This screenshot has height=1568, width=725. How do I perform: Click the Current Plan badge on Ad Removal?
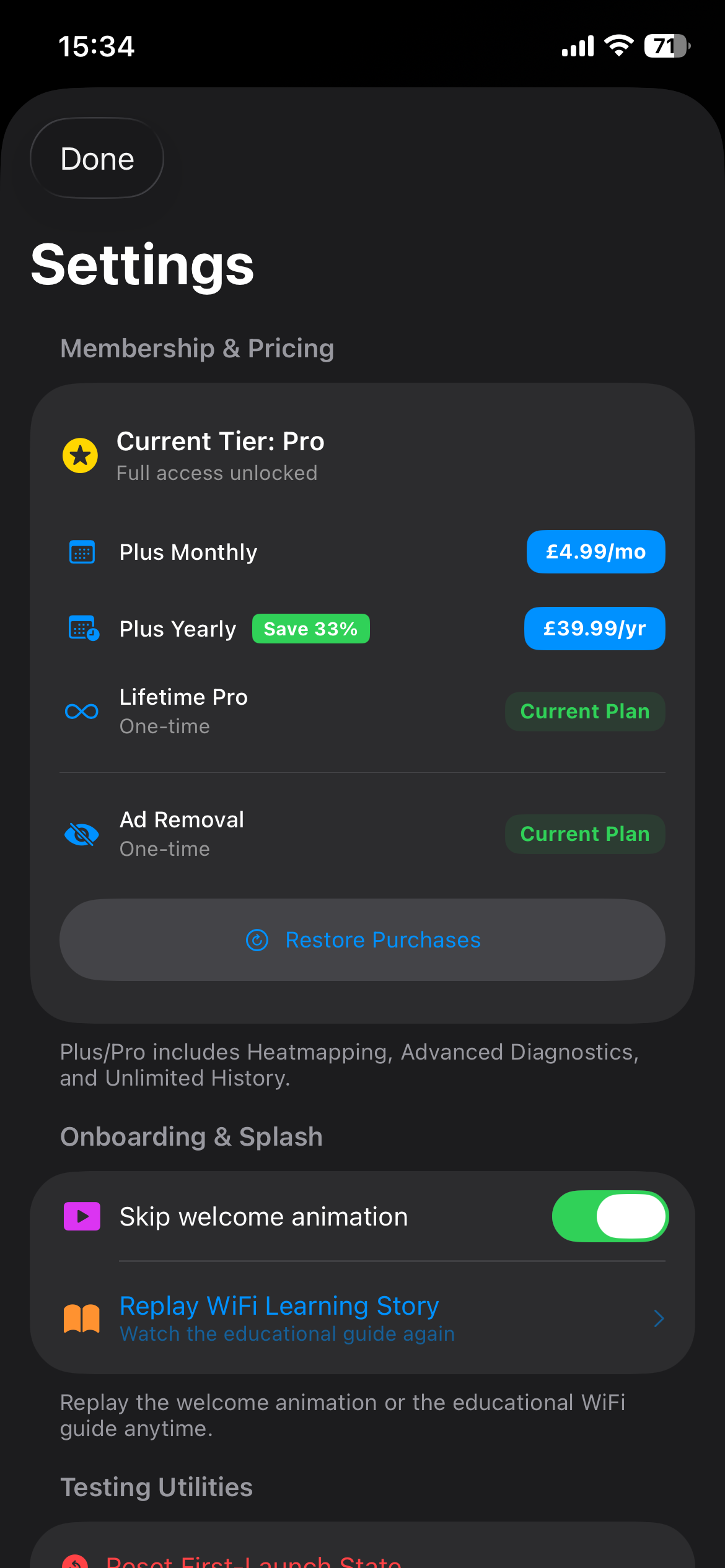click(x=584, y=834)
